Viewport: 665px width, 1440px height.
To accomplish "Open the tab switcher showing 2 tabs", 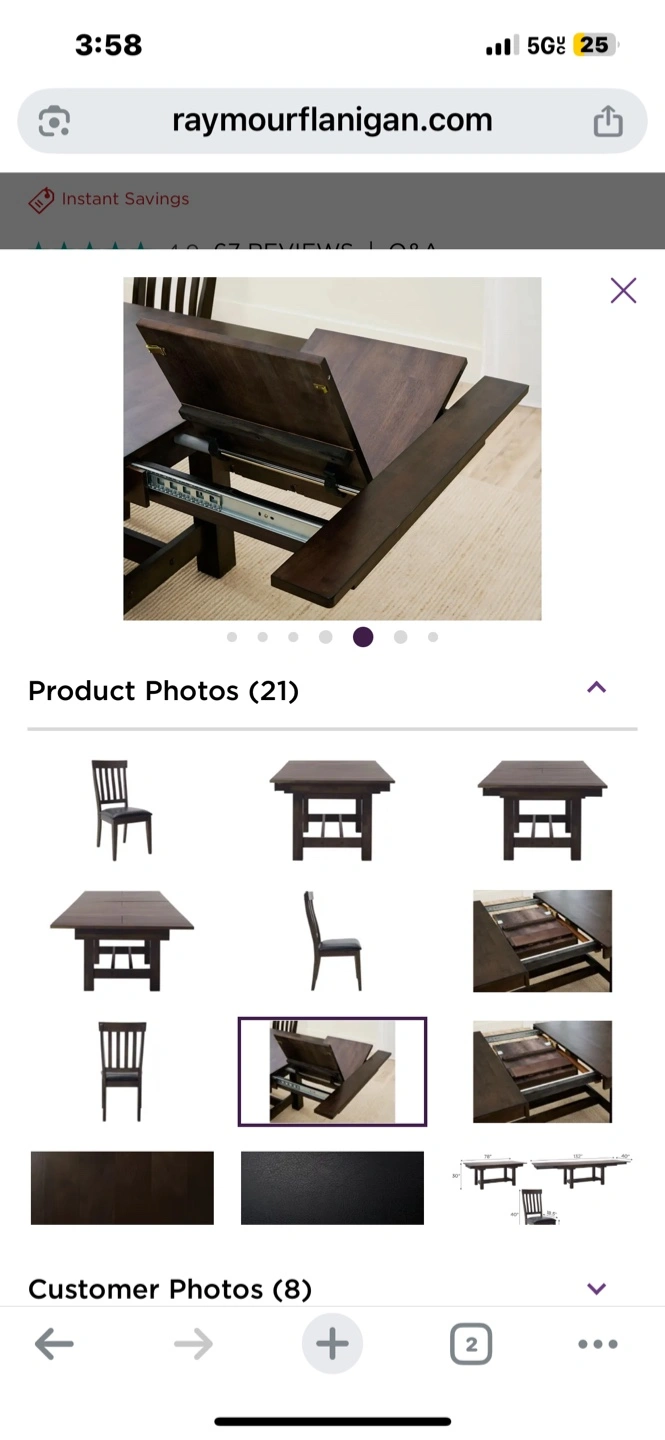I will (x=471, y=1344).
